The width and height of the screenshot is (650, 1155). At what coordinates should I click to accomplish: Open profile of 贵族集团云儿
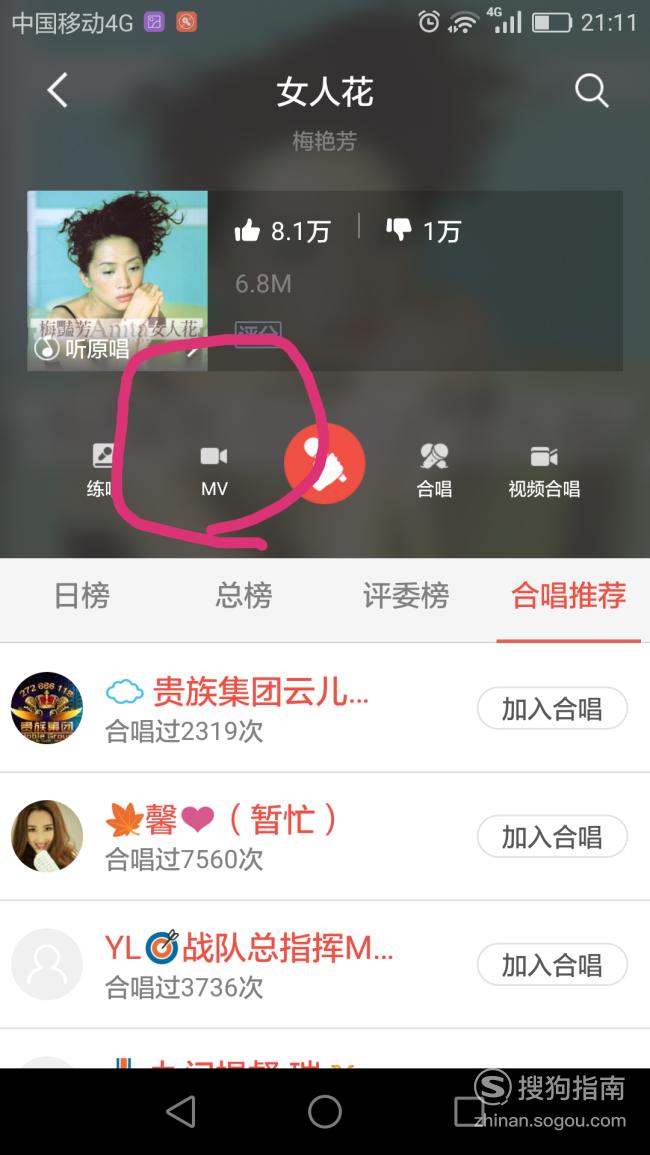pos(47,708)
